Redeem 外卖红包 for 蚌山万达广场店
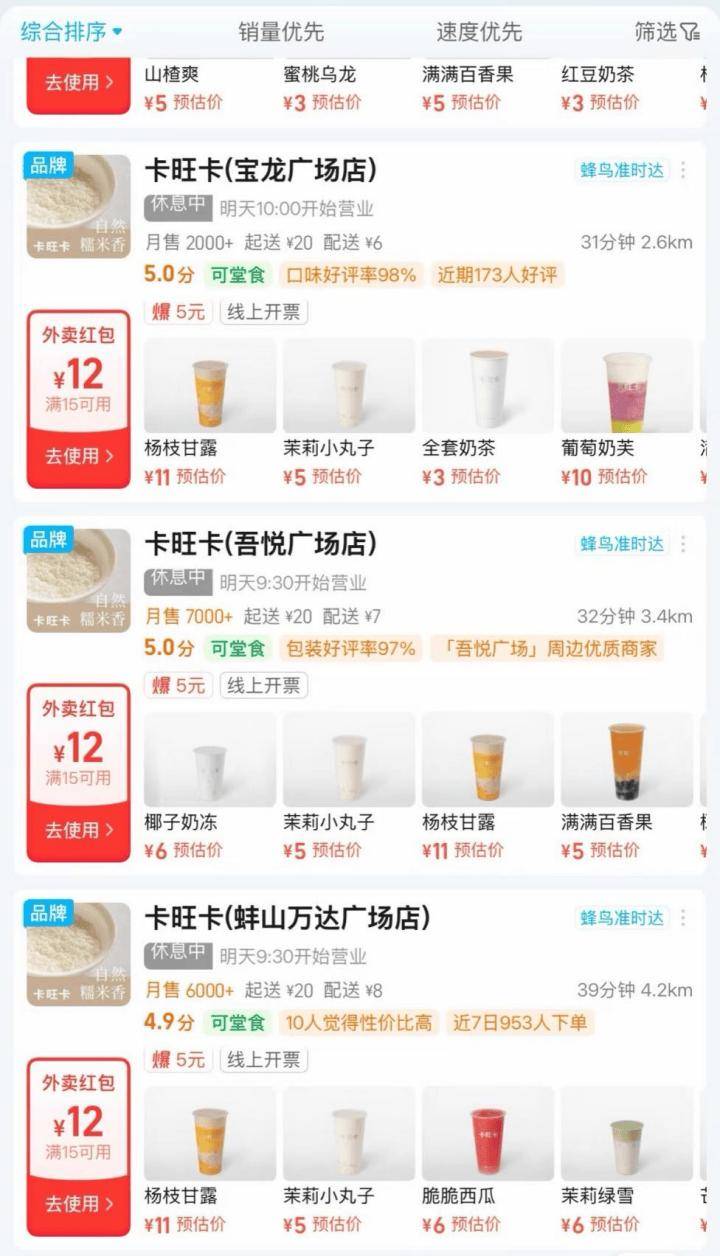Viewport: 720px width, 1256px height. (78, 1204)
